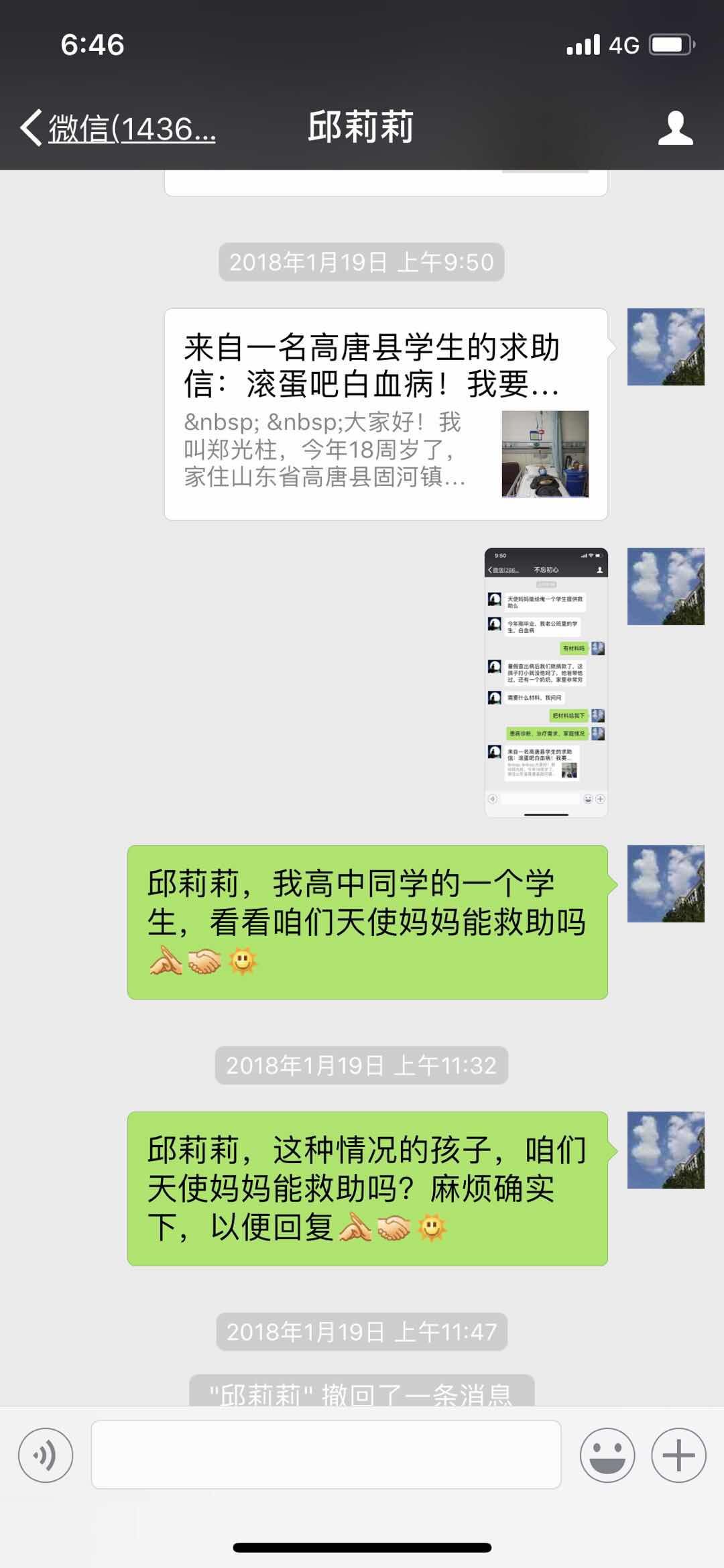This screenshot has width=724, height=1568.
Task: Tap the avatar beside the article card
Action: coord(665,347)
